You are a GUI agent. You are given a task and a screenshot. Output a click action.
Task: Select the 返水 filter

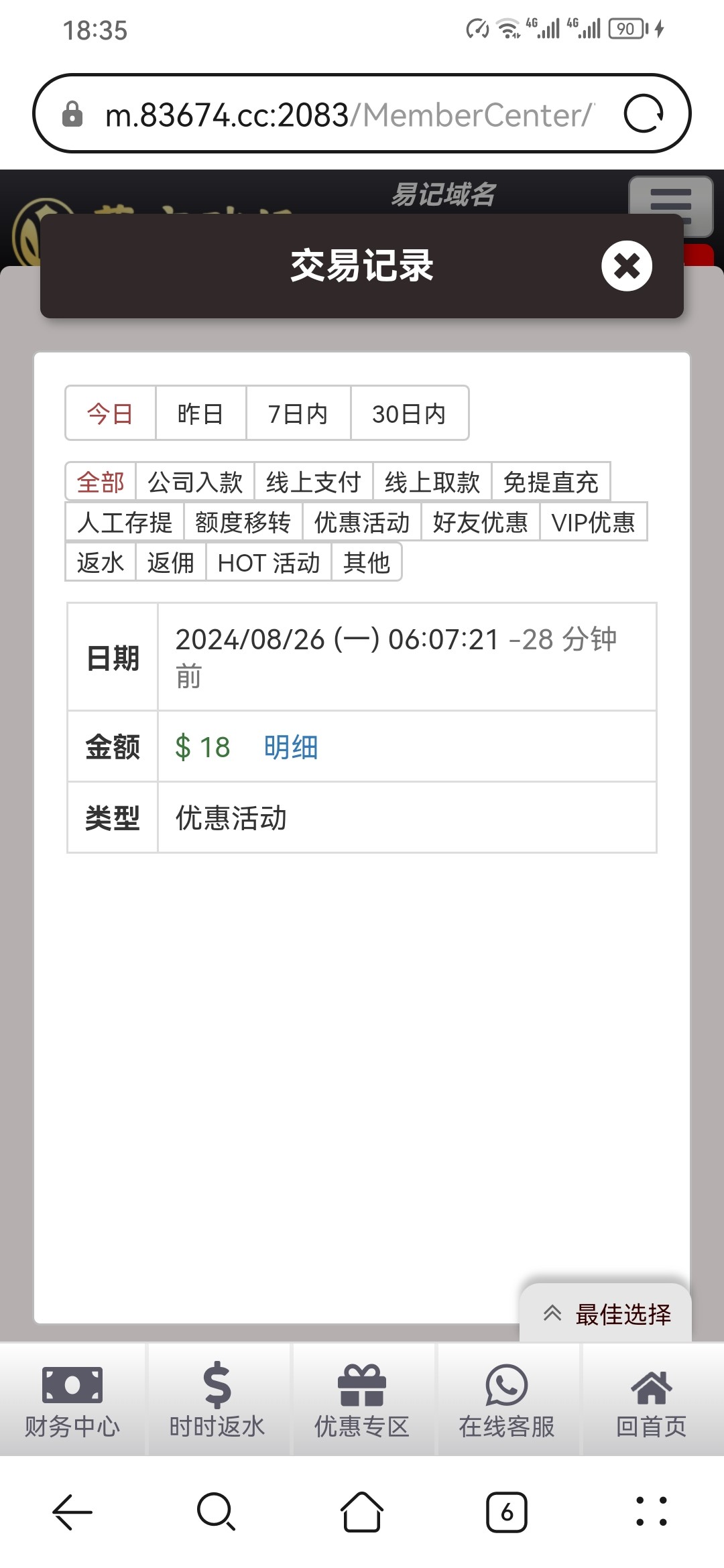click(x=101, y=562)
